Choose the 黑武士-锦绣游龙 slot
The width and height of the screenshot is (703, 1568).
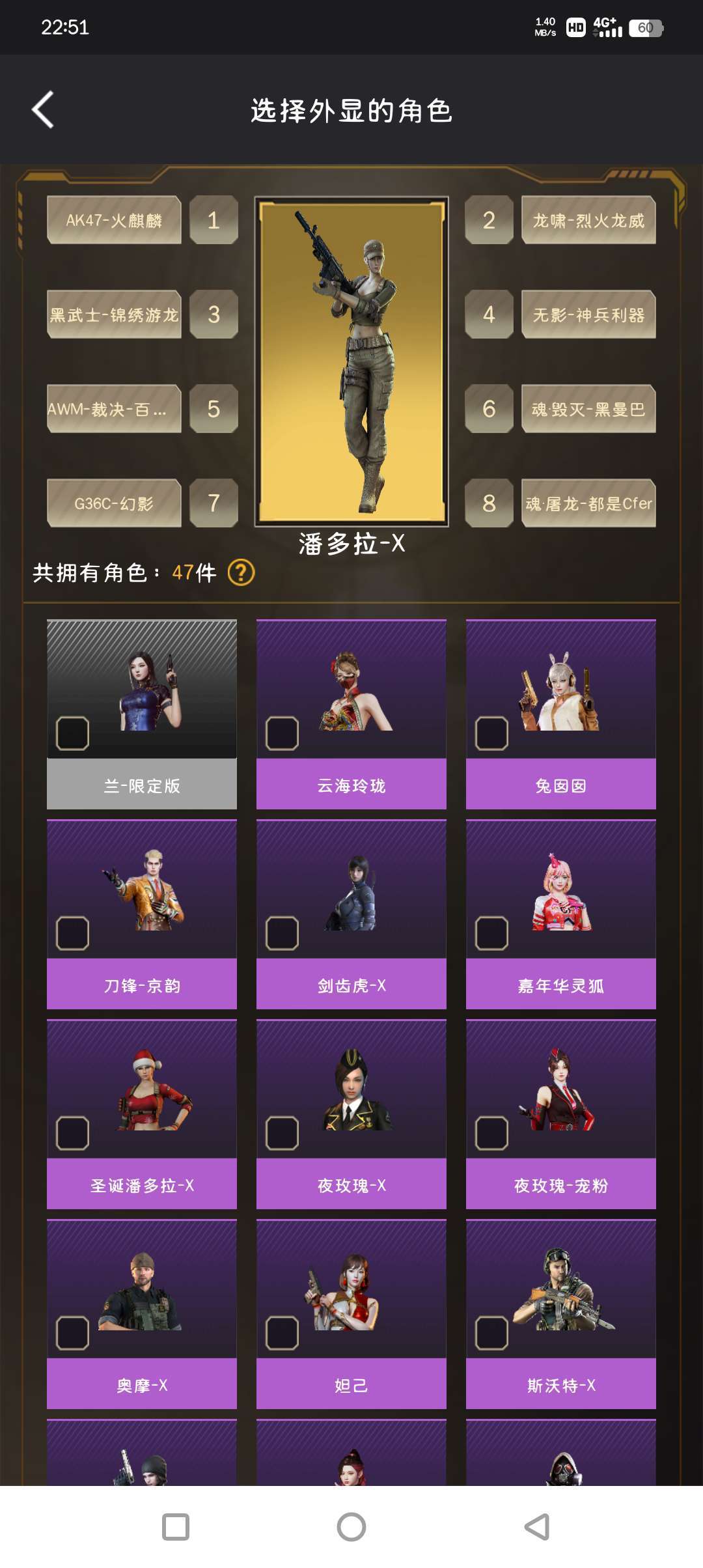coord(114,315)
